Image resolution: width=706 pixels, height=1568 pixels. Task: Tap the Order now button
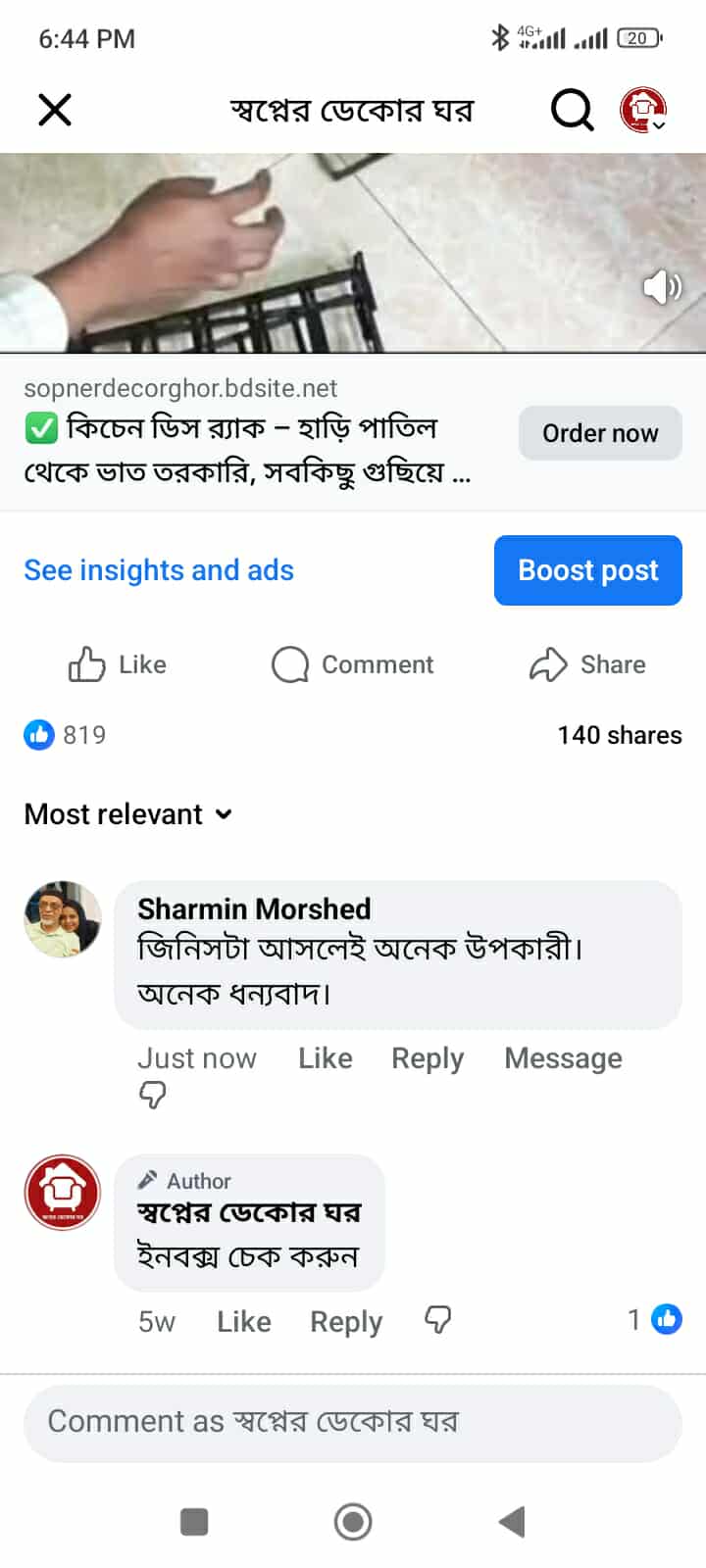pos(600,433)
